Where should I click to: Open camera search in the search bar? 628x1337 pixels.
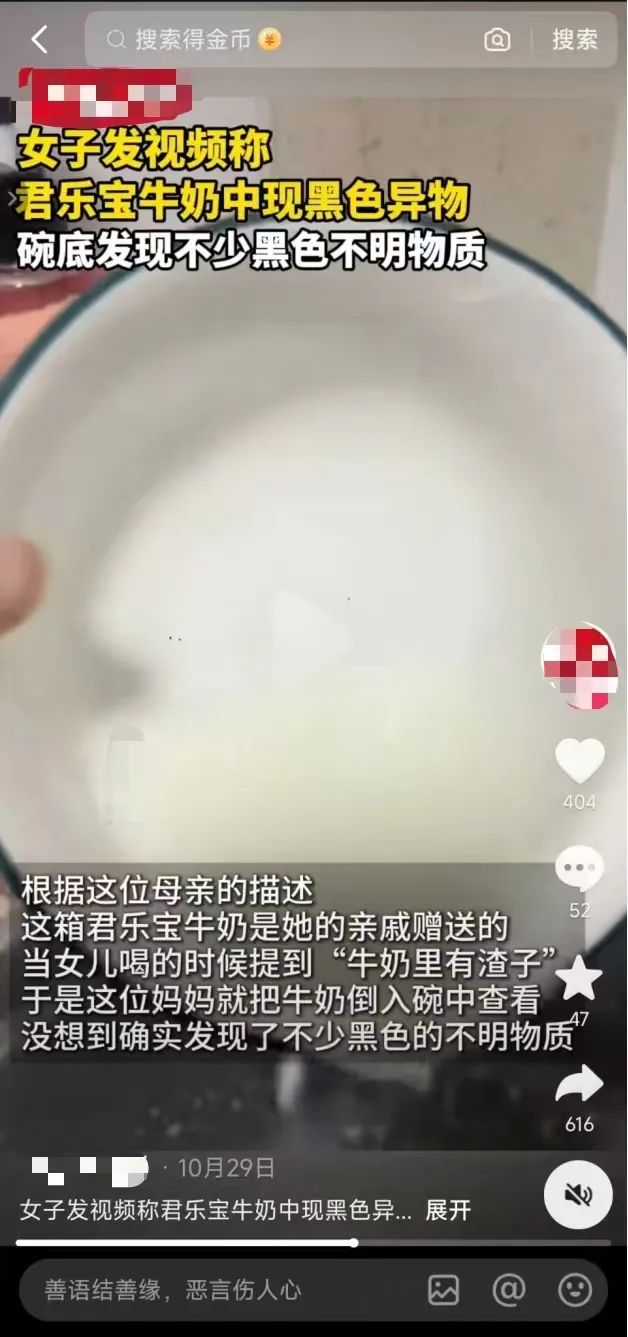(x=497, y=40)
